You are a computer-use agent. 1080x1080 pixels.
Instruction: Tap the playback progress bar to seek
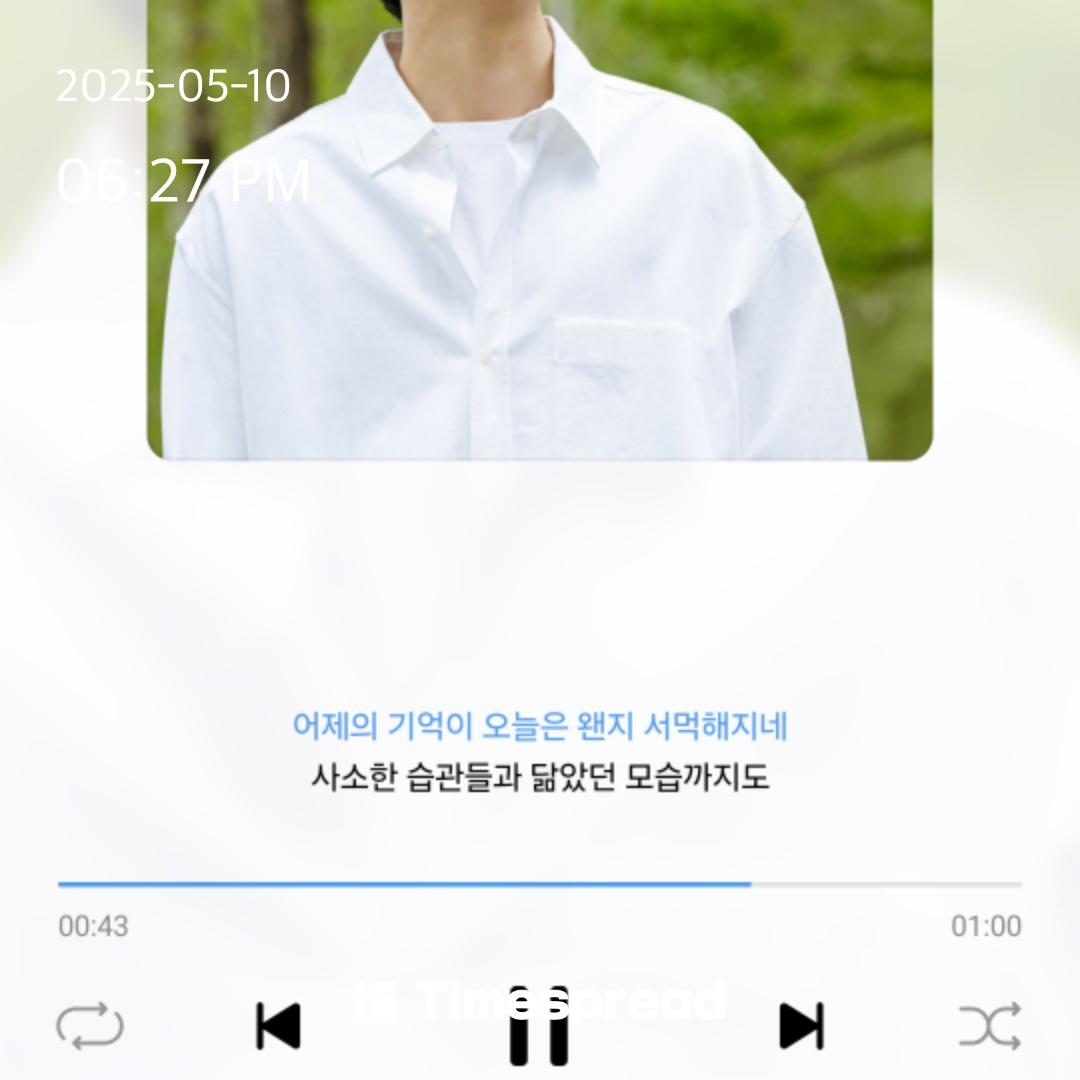540,884
